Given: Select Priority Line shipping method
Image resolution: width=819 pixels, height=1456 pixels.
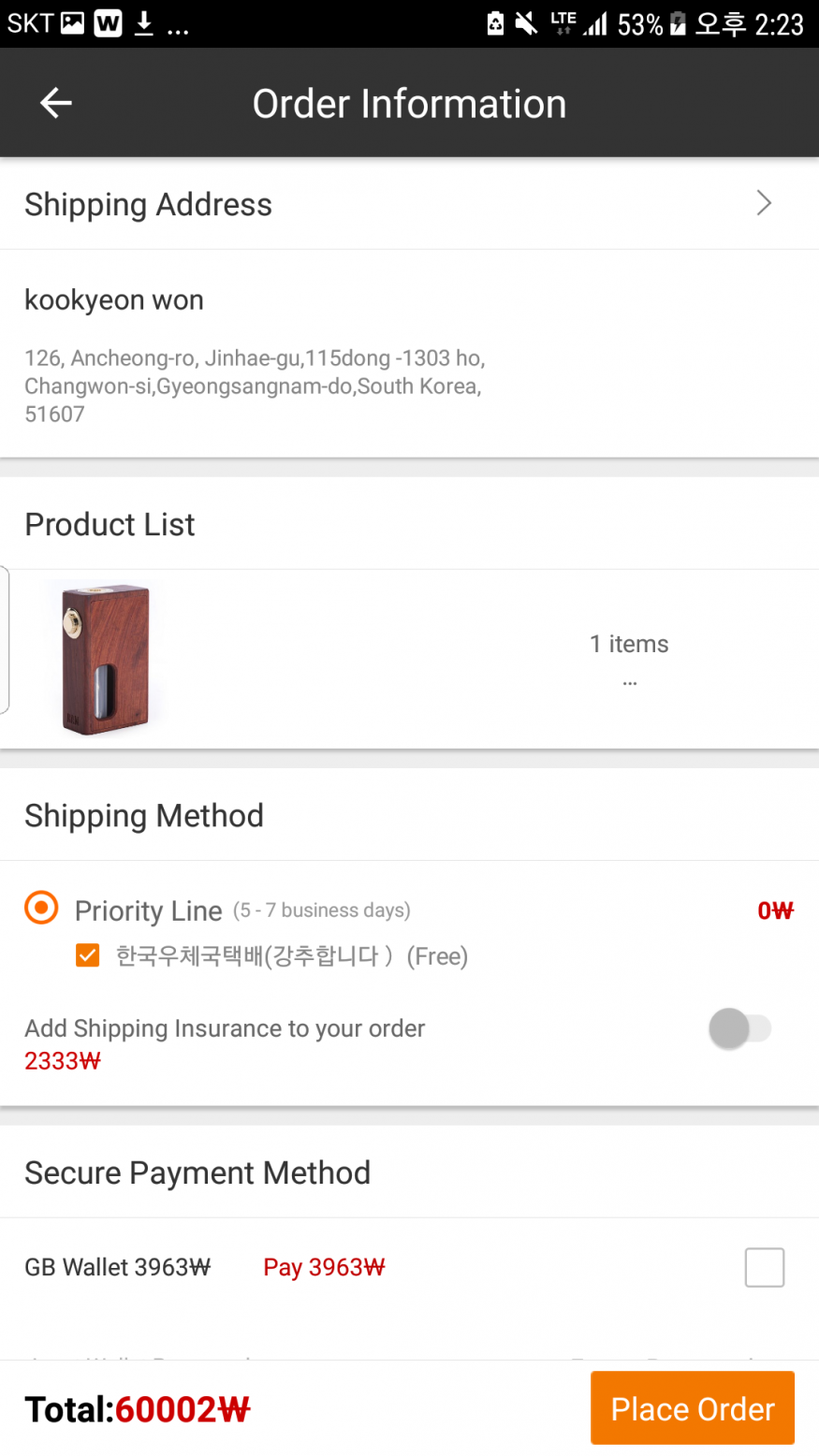Looking at the screenshot, I should pyautogui.click(x=41, y=909).
